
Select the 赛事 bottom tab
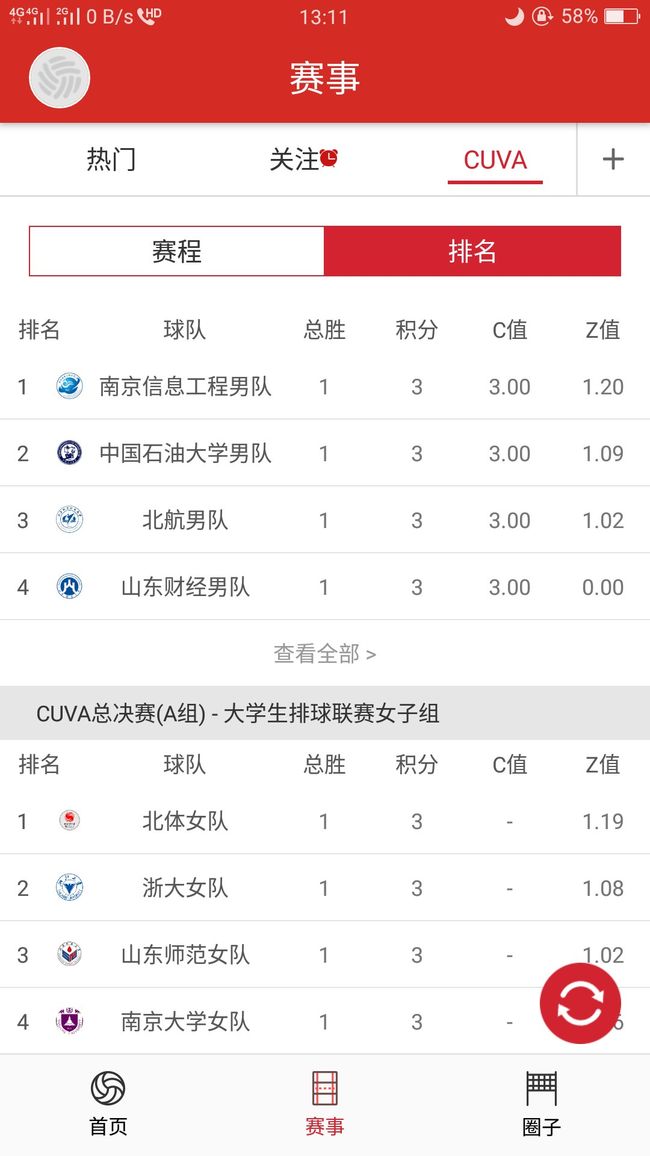tap(325, 1104)
